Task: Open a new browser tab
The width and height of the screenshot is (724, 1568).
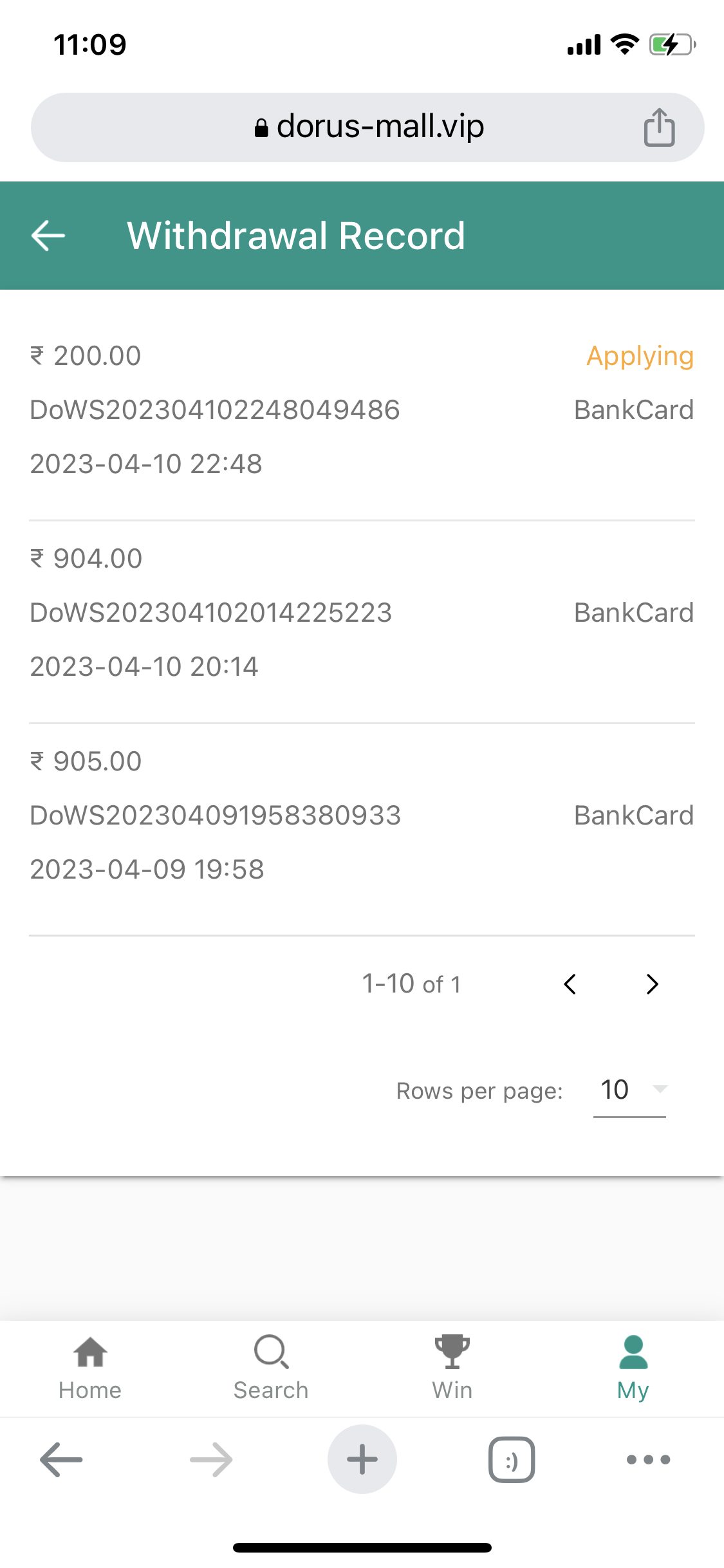Action: click(x=362, y=1459)
